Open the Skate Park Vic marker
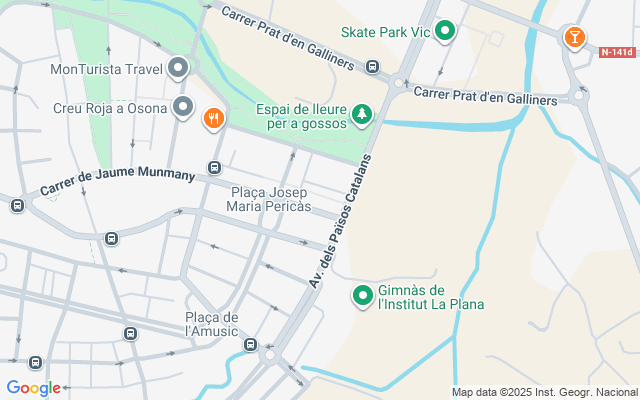The image size is (640, 400). [x=445, y=32]
